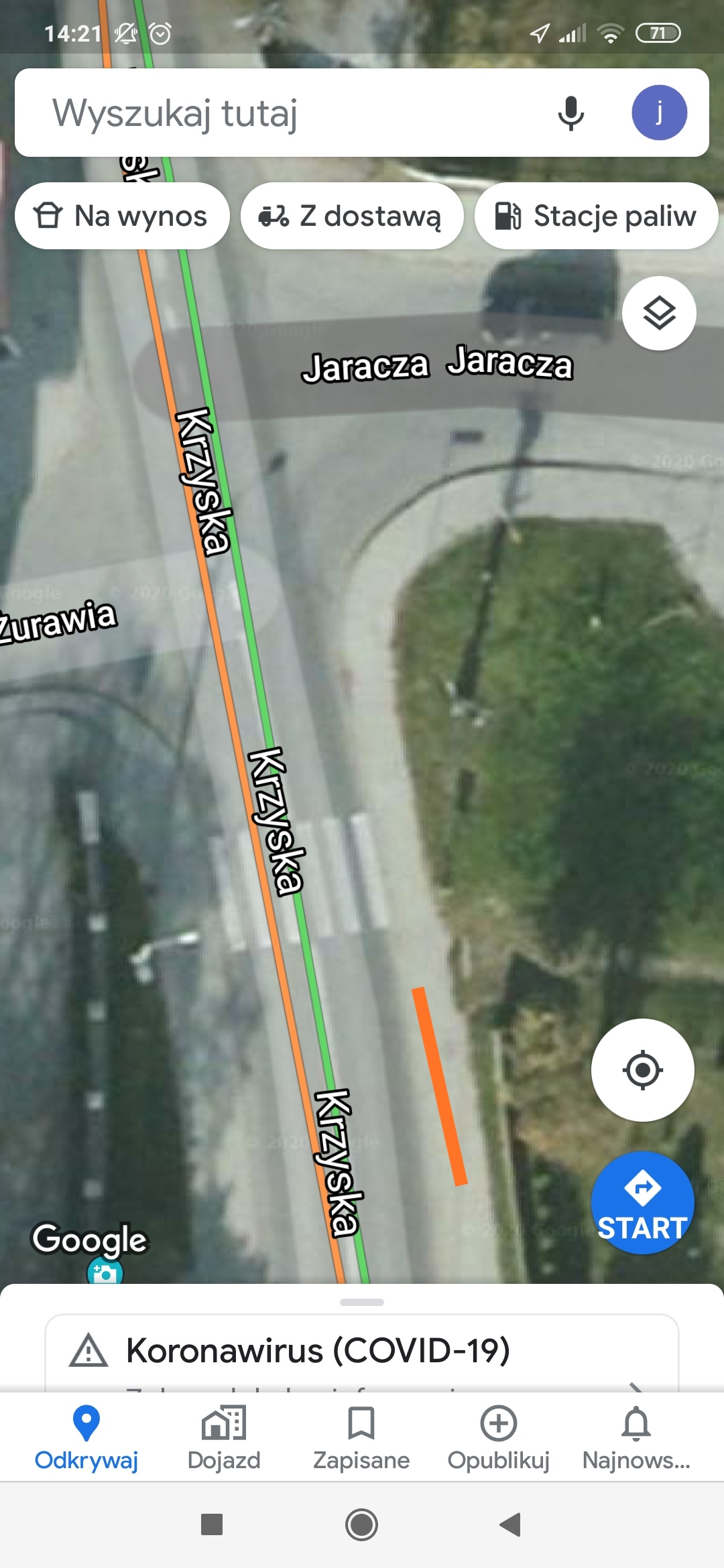The width and height of the screenshot is (724, 1568).
Task: Open the account profile avatar
Action: click(x=659, y=113)
